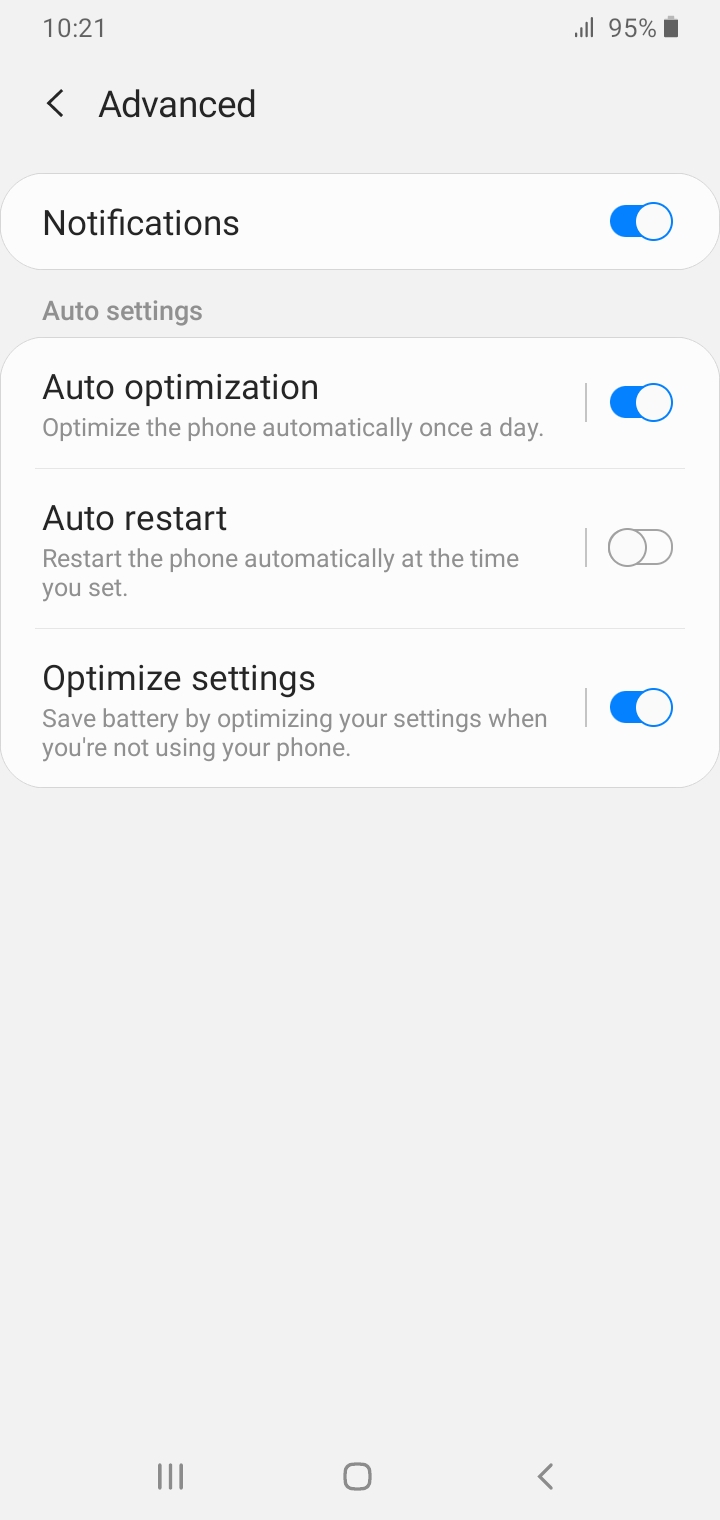
Task: Go to the home screen
Action: coord(357,1476)
